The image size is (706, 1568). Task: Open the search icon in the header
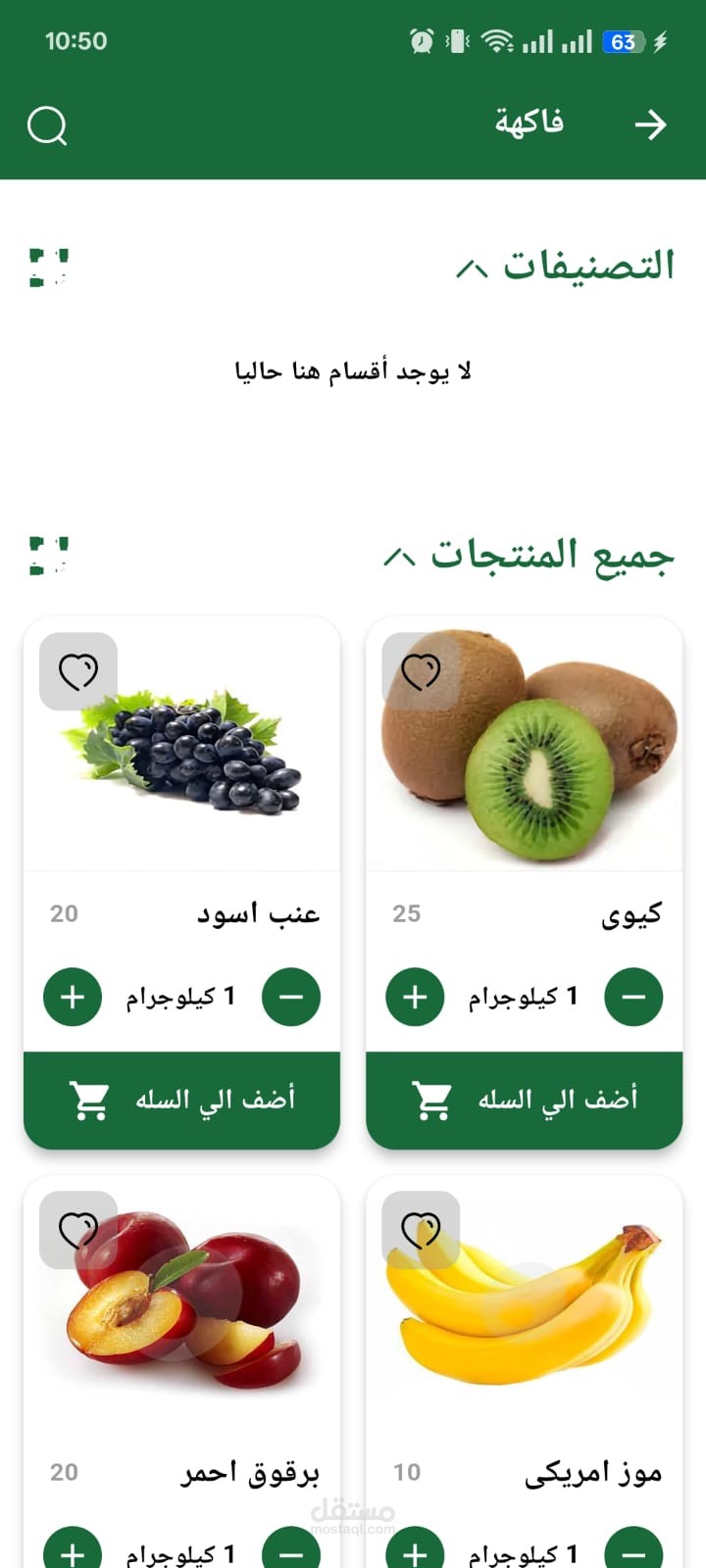(x=47, y=125)
